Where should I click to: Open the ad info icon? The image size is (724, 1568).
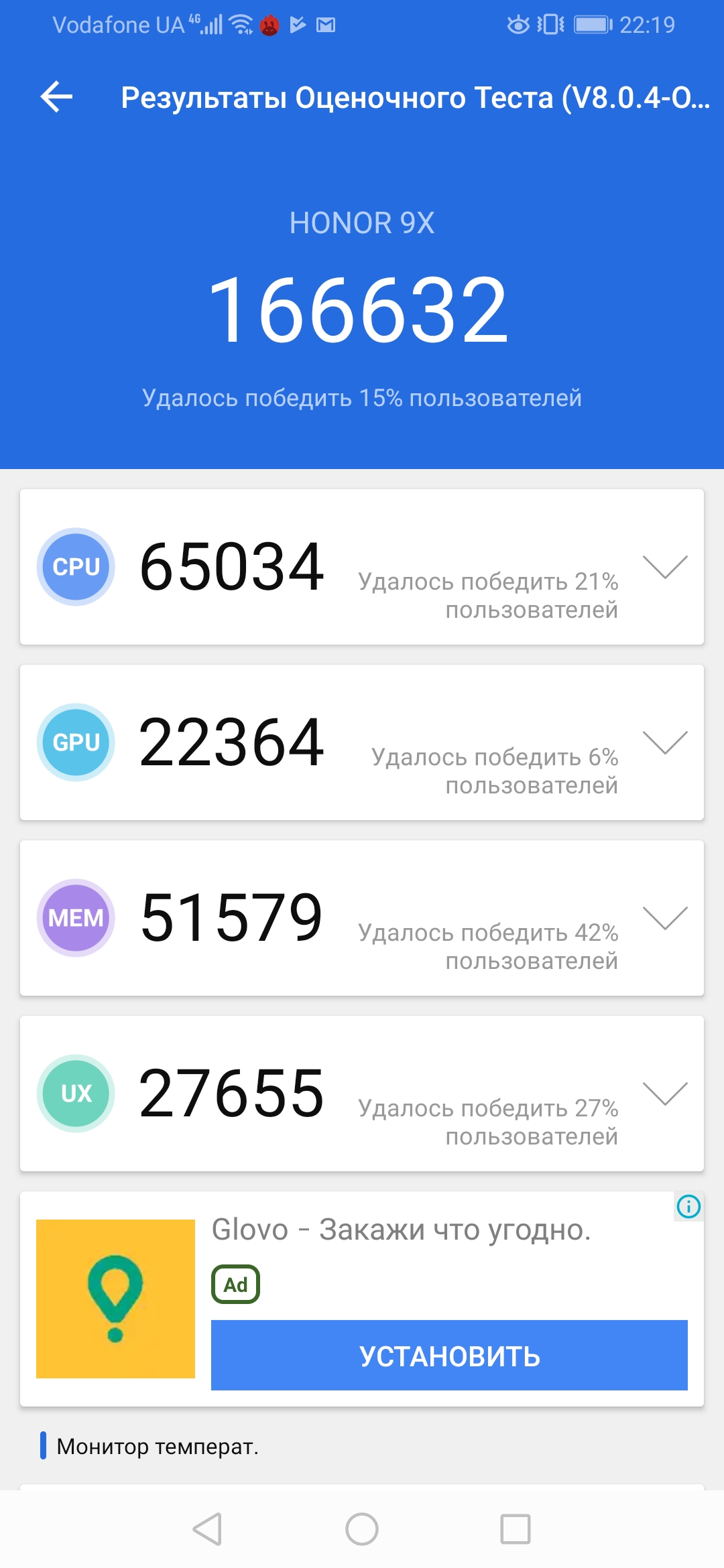point(688,1206)
